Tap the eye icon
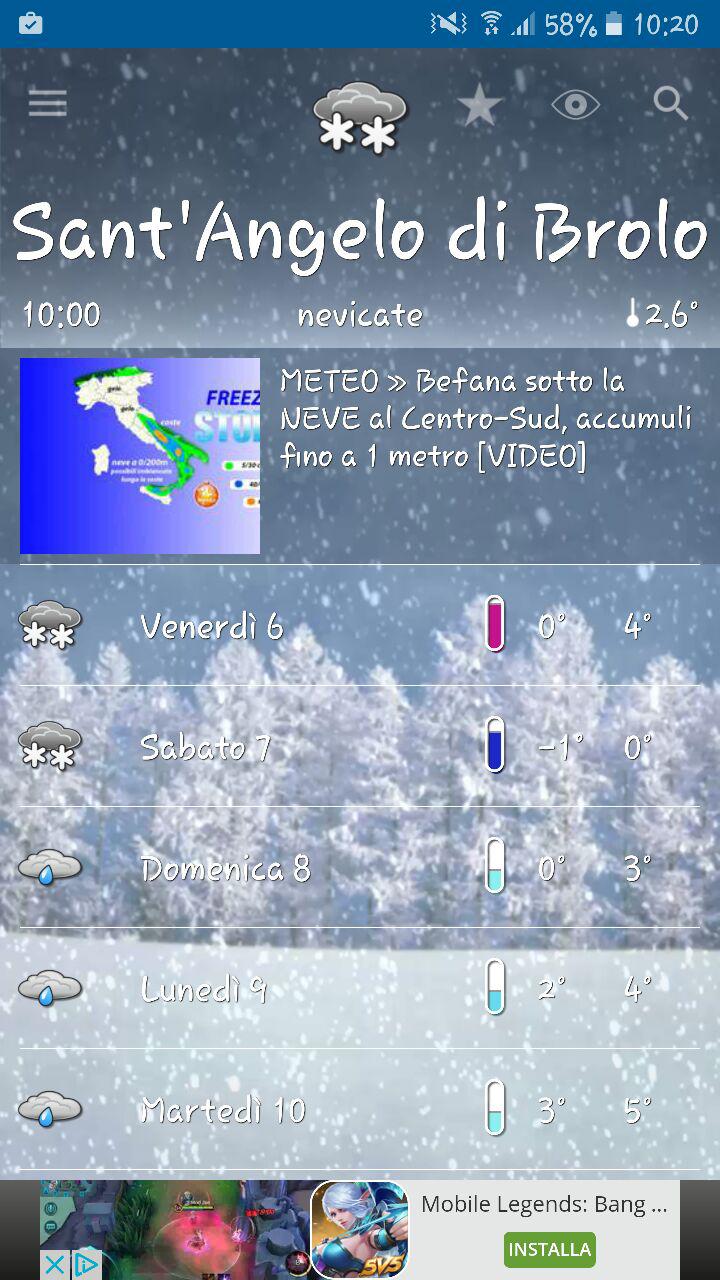720x1280 pixels. coord(576,105)
